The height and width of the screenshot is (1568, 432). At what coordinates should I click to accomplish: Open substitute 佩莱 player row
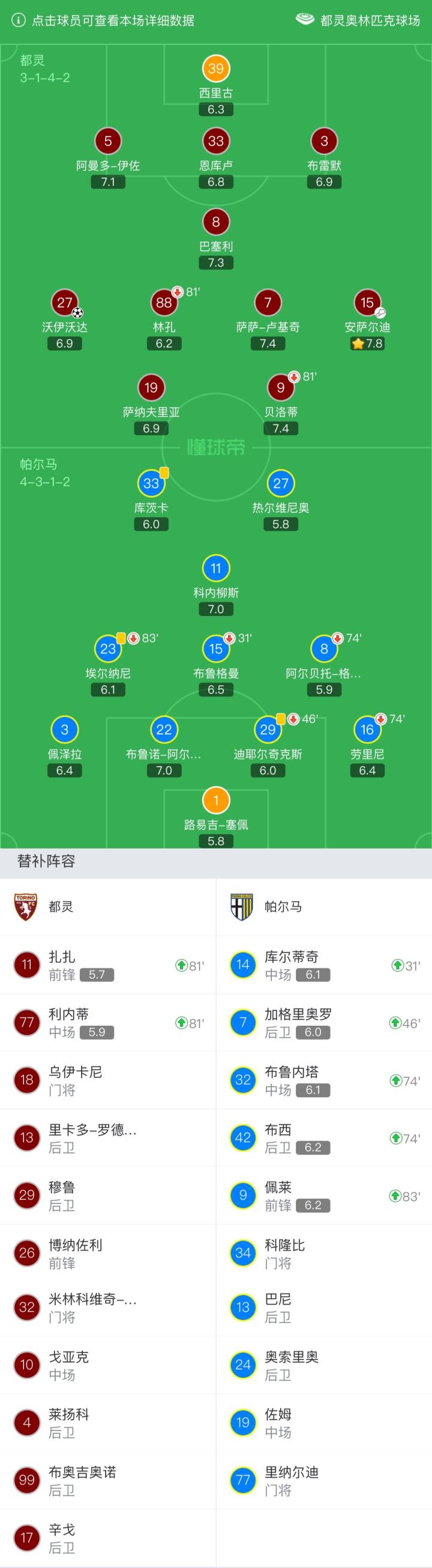pyautogui.click(x=323, y=1196)
